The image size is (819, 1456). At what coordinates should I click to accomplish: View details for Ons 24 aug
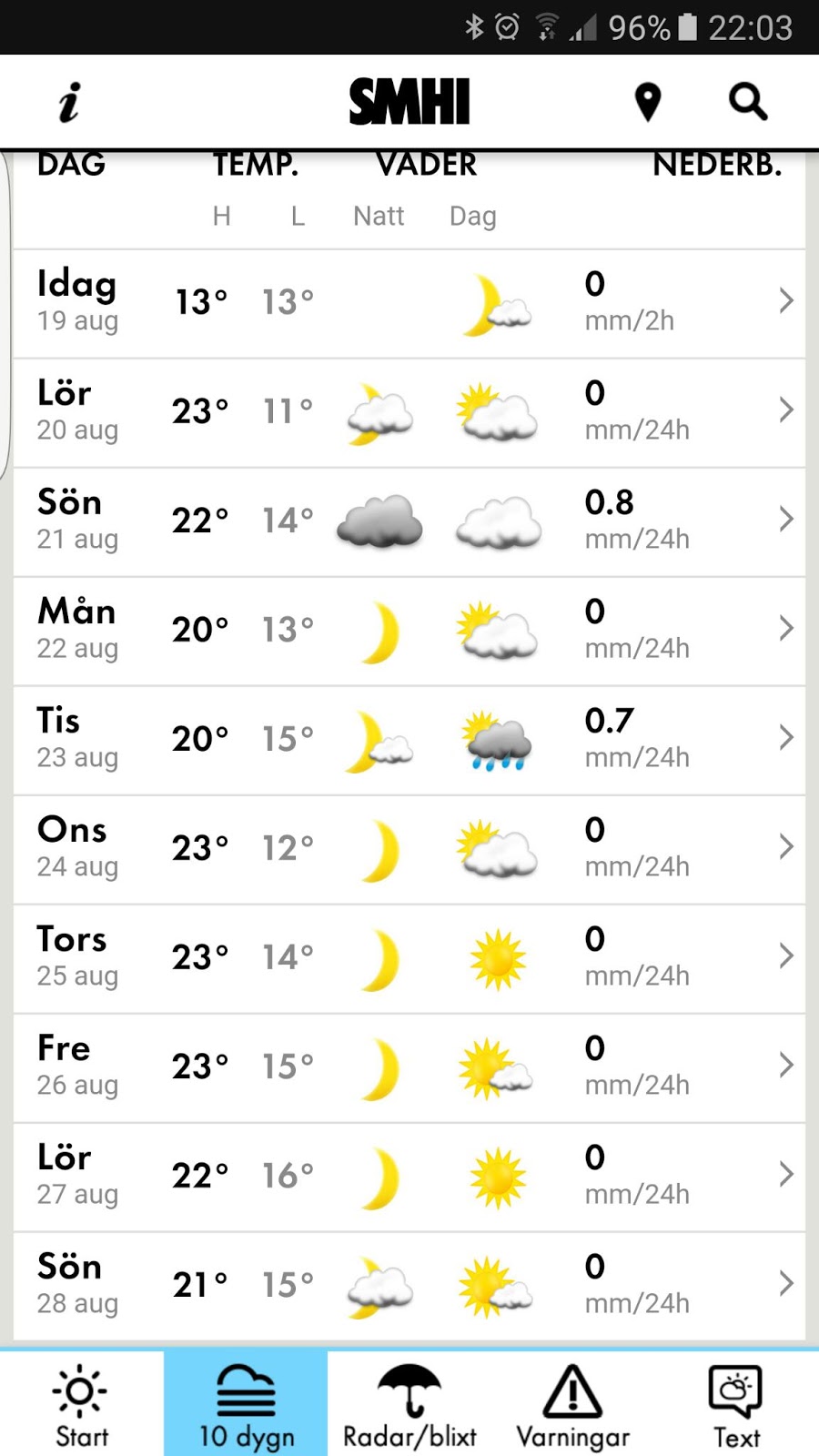tap(409, 849)
